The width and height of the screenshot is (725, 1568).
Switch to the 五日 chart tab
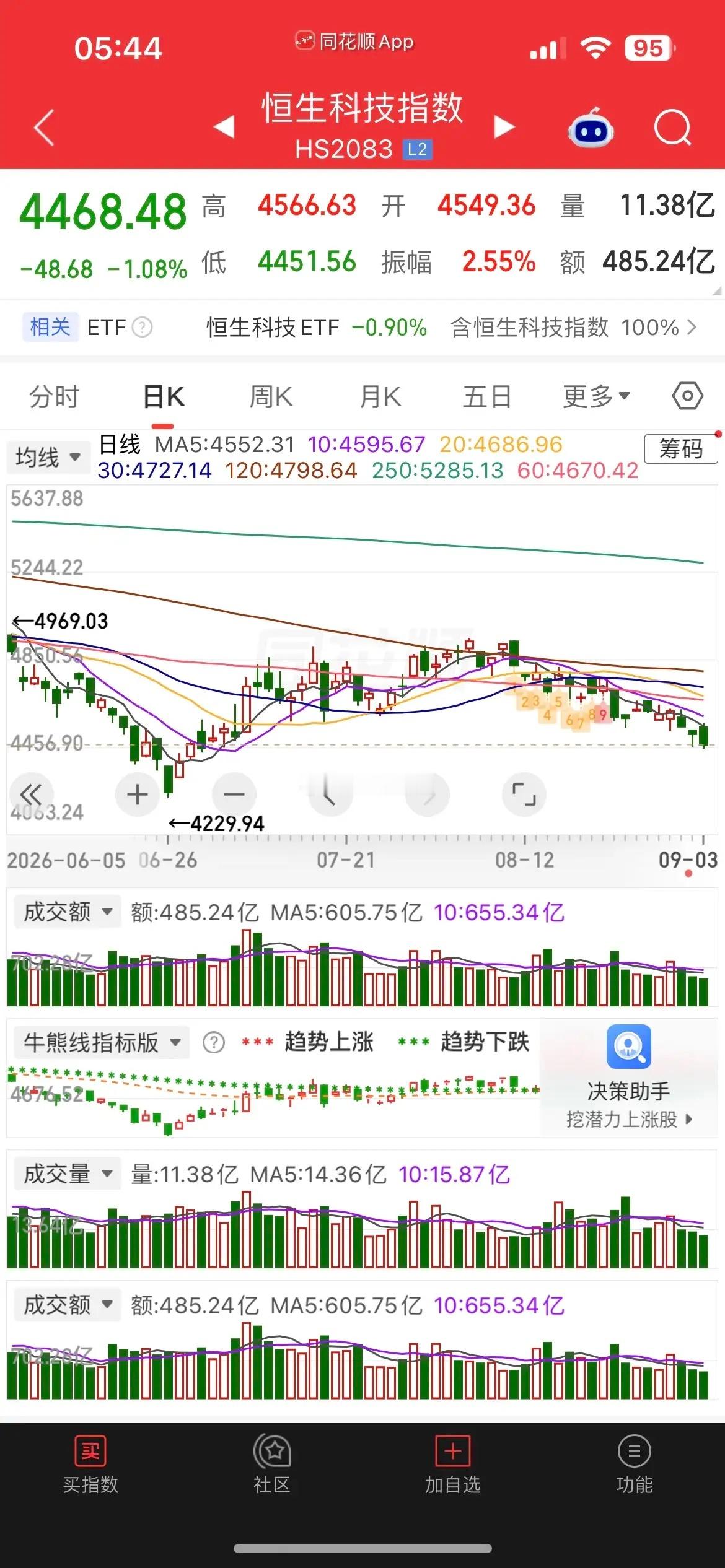coord(487,396)
